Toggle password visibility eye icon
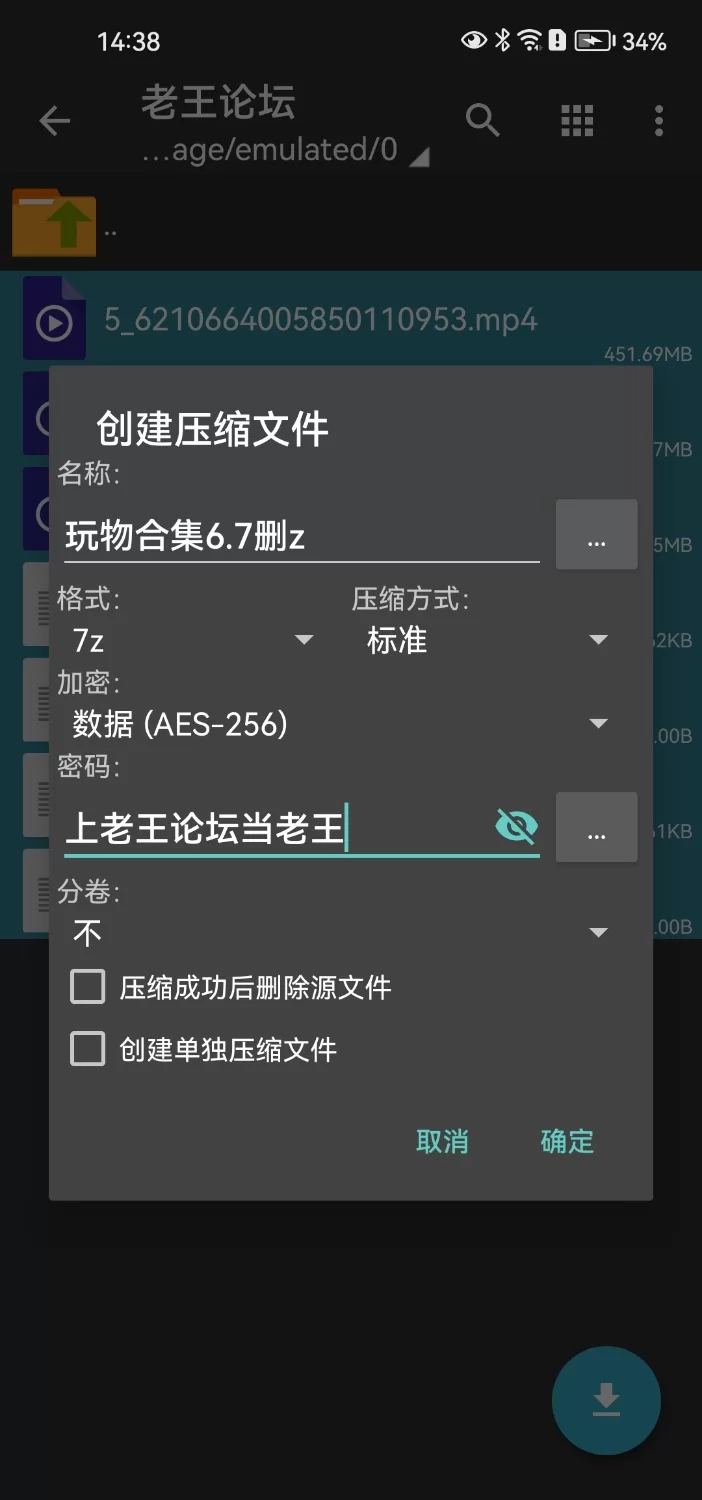The width and height of the screenshot is (702, 1500). pos(516,826)
